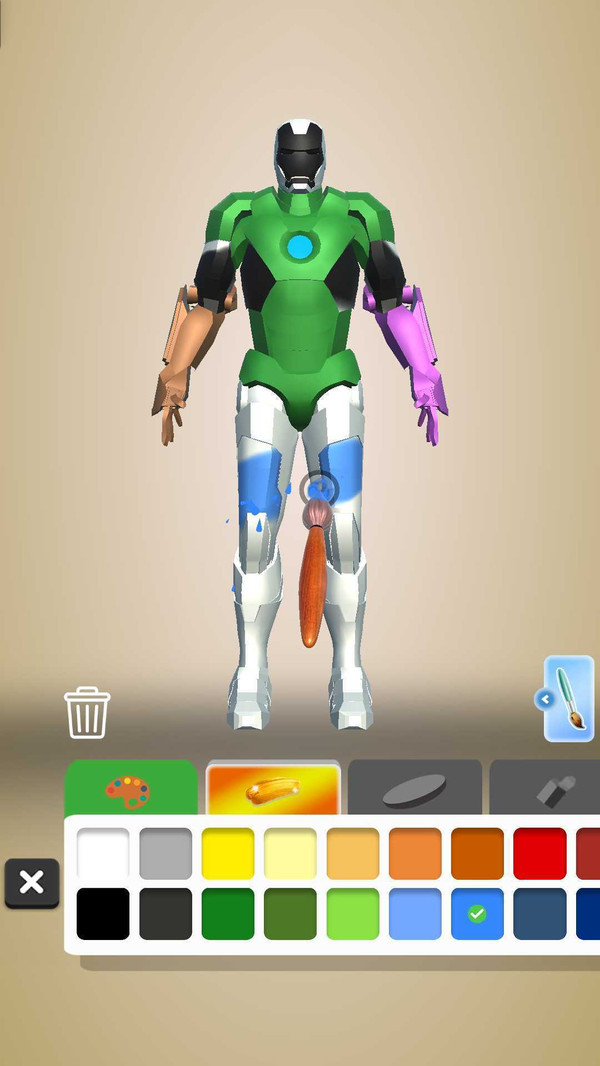The height and width of the screenshot is (1066, 600).
Task: Choose the orange color swatch
Action: (x=415, y=853)
